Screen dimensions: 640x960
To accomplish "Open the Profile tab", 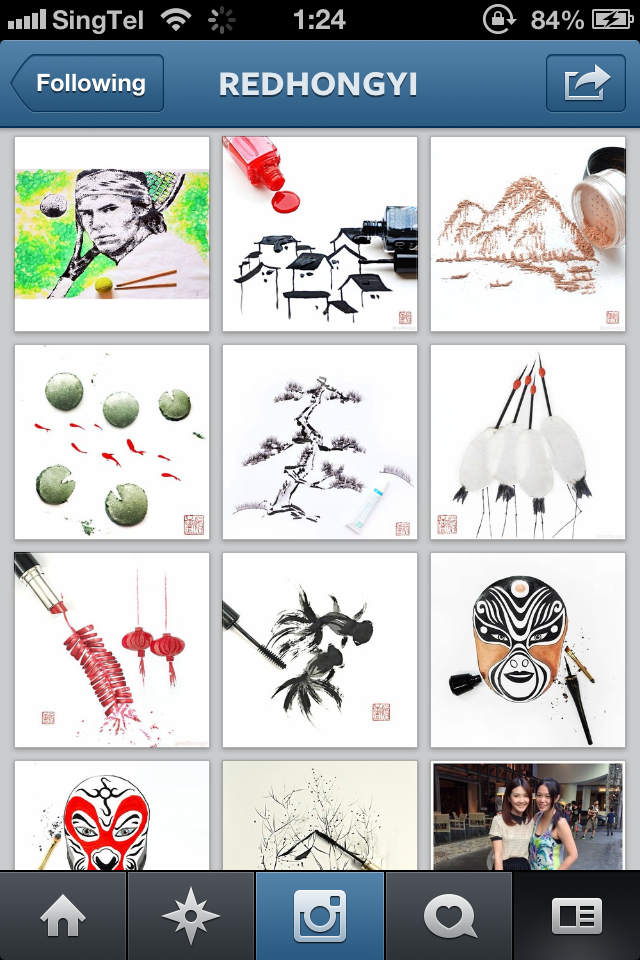I will pos(577,916).
